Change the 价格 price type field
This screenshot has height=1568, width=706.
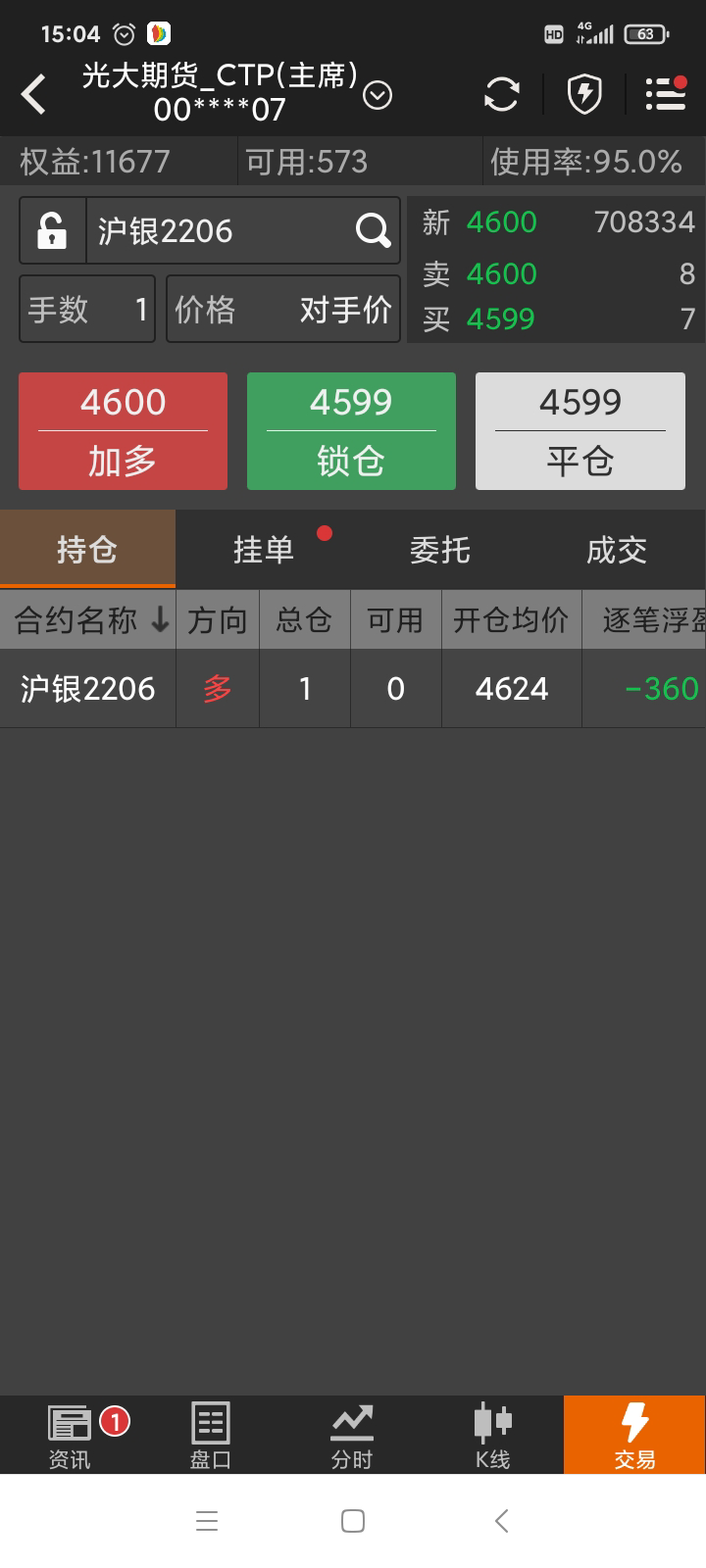pyautogui.click(x=283, y=310)
